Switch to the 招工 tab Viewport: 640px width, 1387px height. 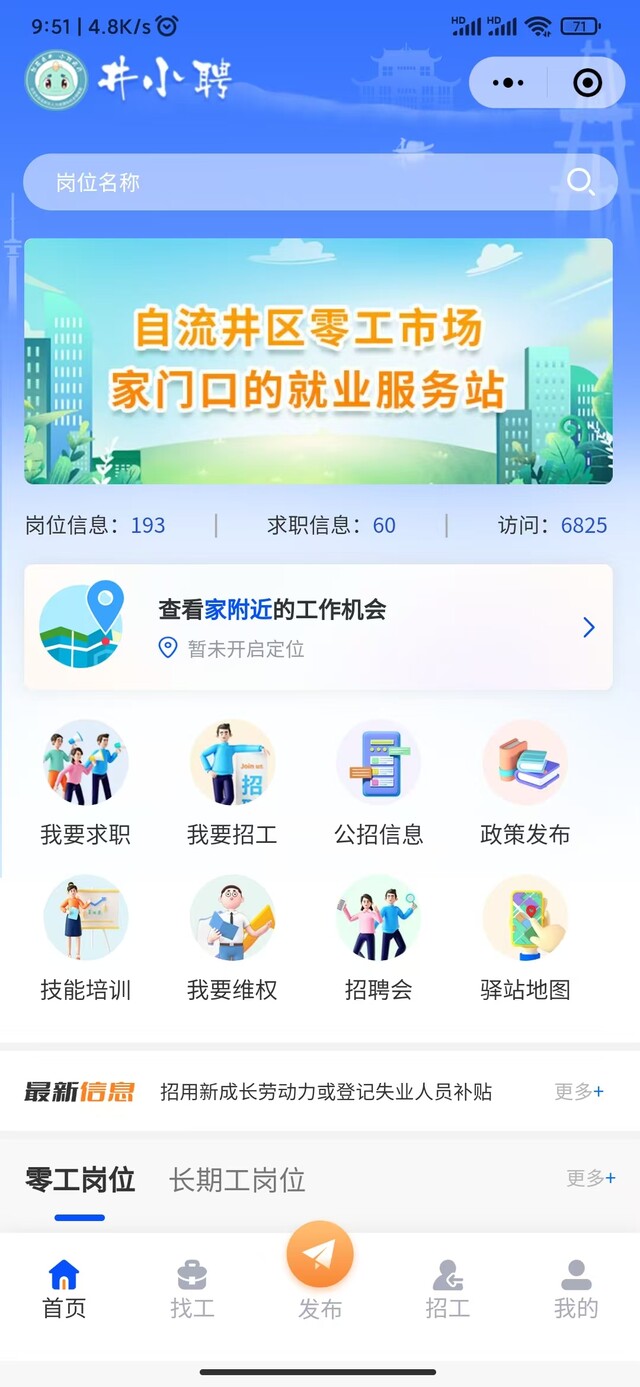click(447, 1289)
